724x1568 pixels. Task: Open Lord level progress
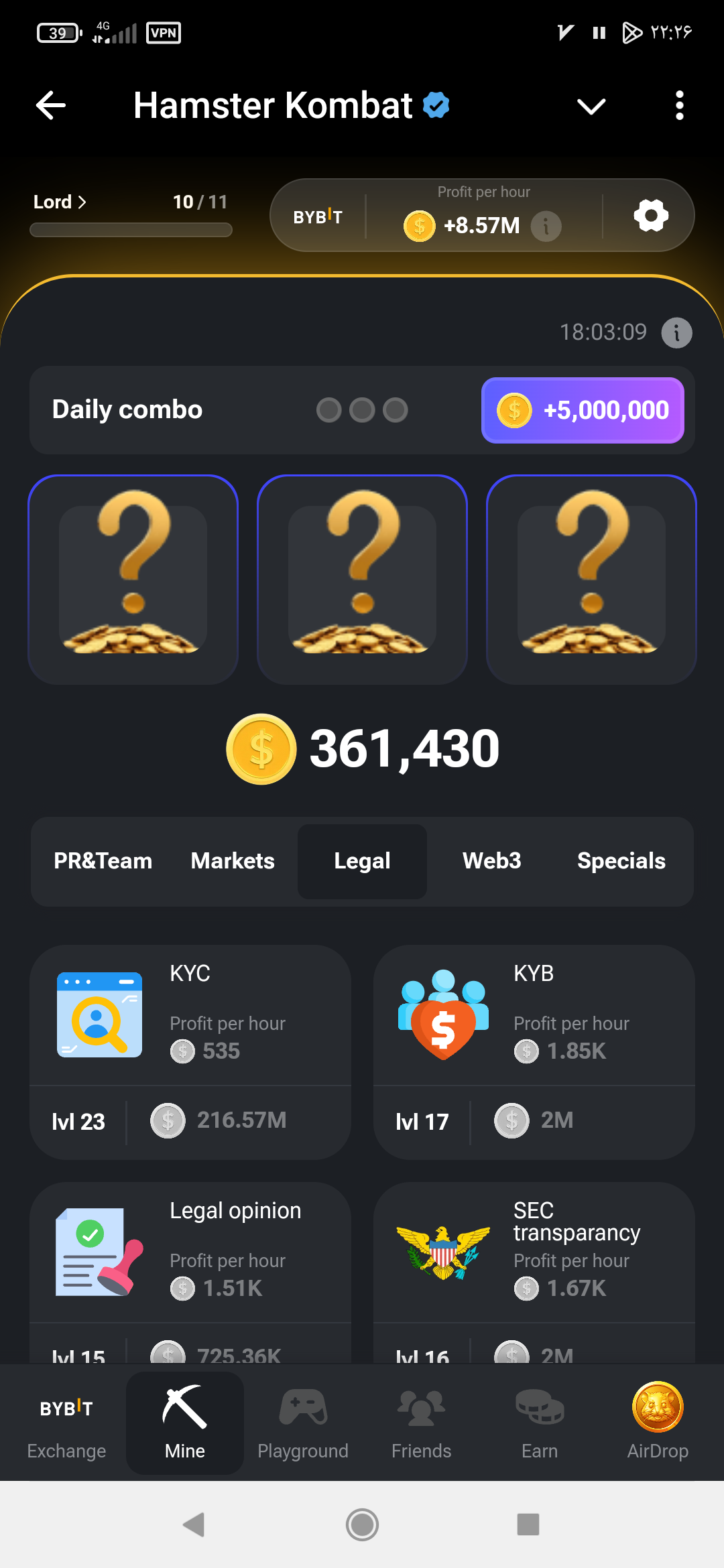click(x=60, y=202)
